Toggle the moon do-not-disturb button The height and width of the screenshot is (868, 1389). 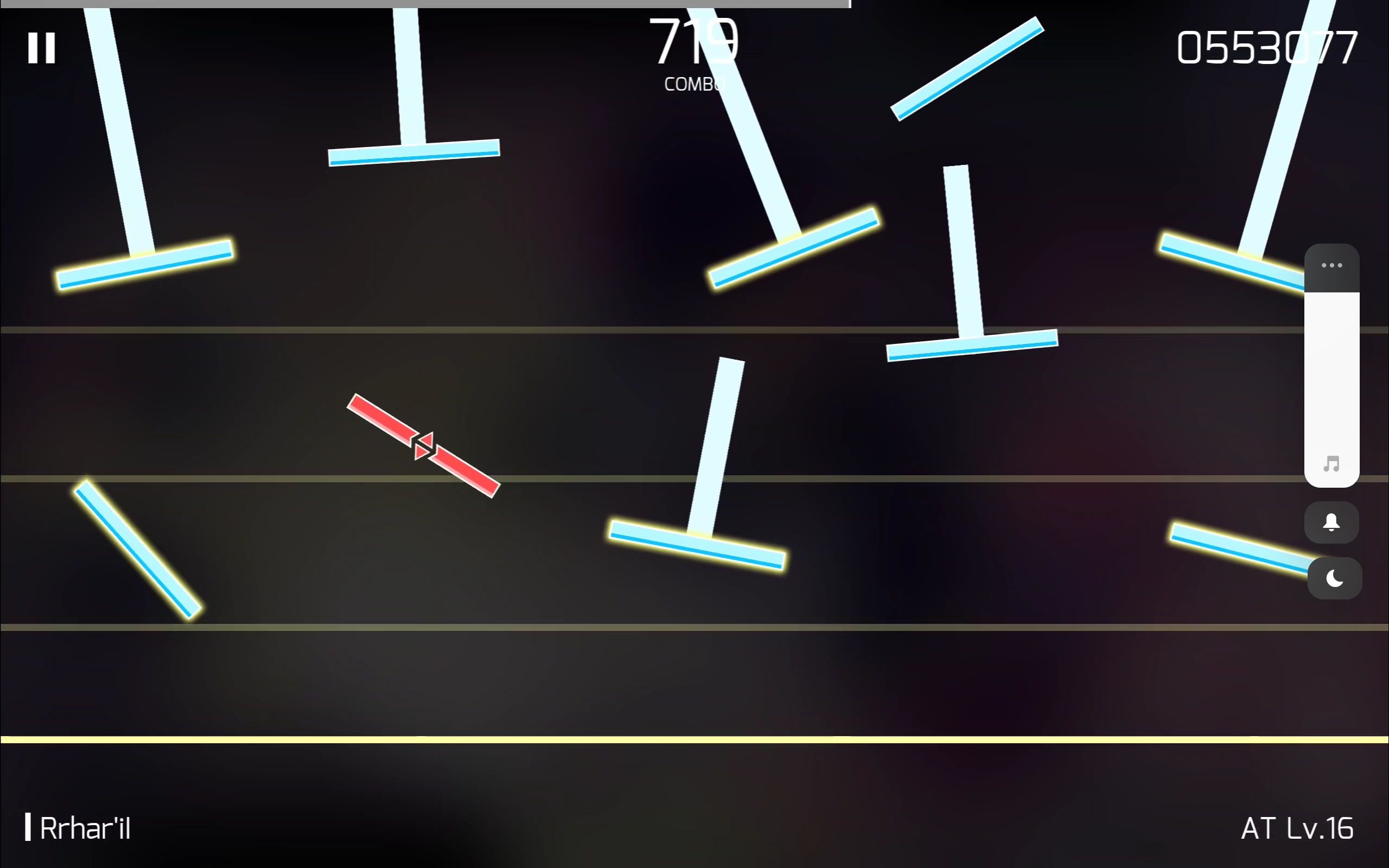pos(1334,578)
